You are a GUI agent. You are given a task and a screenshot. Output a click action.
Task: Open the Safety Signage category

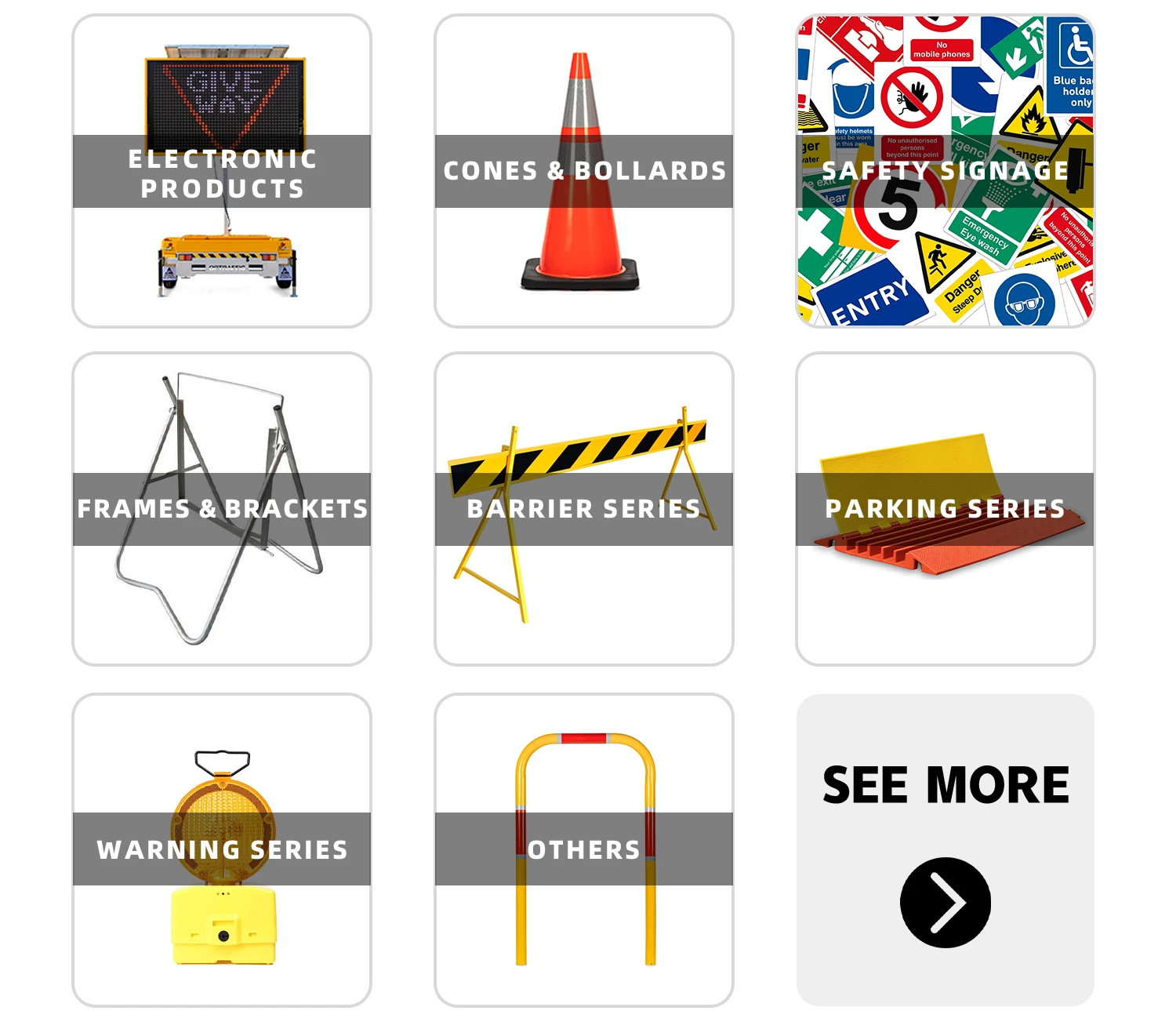pos(946,171)
